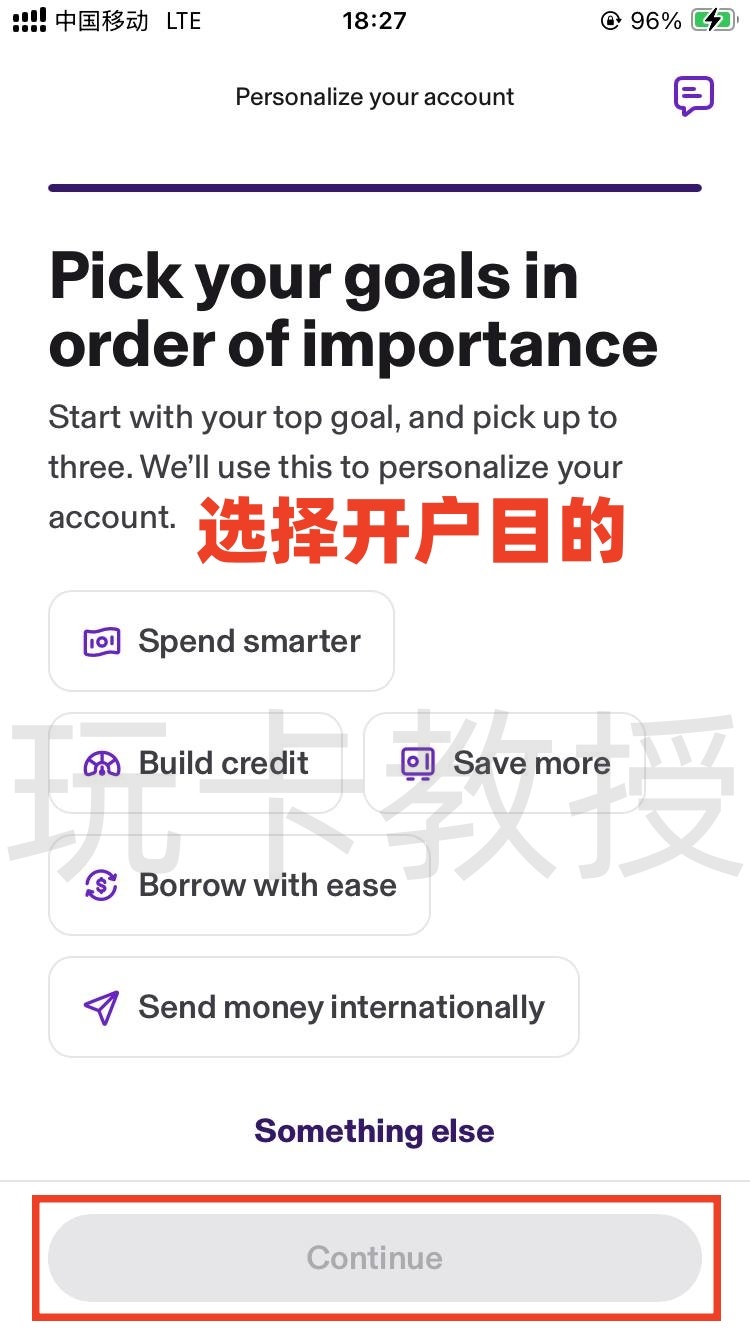
Task: Select the Build credit goal
Action: pos(195,762)
